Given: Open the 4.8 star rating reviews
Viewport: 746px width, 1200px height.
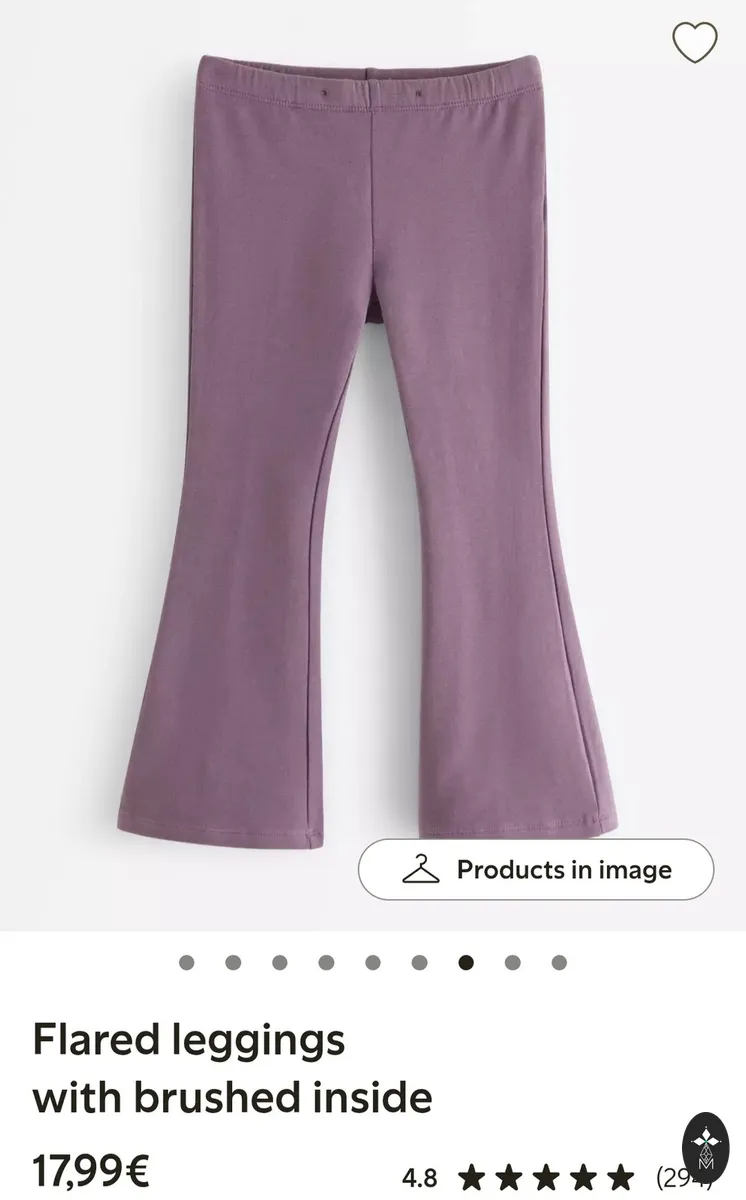Looking at the screenshot, I should [x=556, y=1176].
